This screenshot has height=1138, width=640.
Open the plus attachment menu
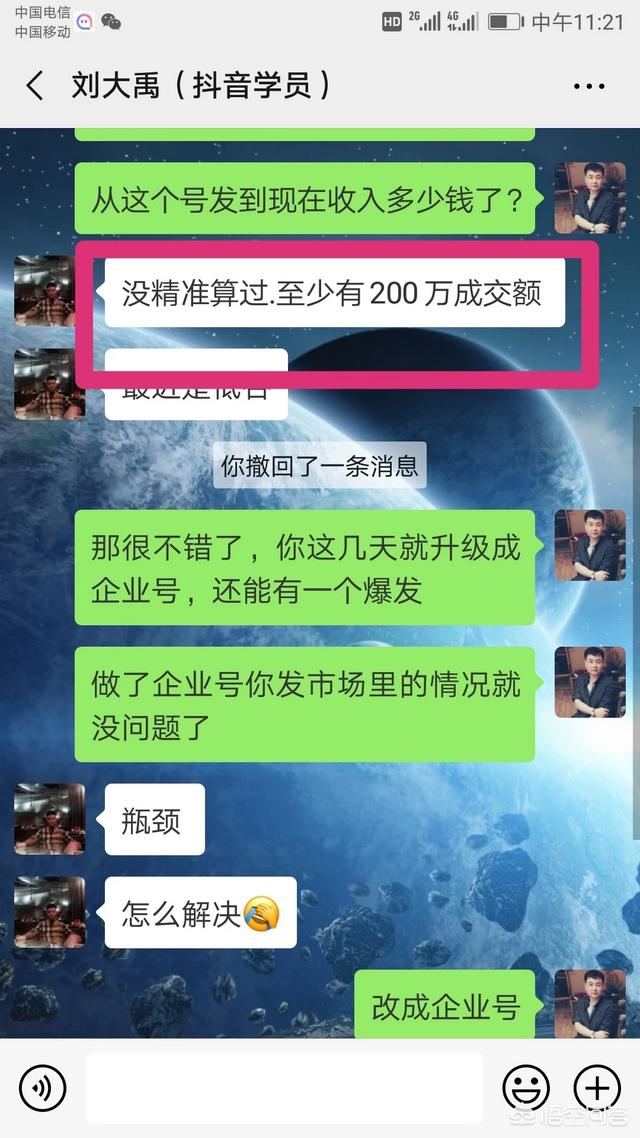coord(596,1088)
